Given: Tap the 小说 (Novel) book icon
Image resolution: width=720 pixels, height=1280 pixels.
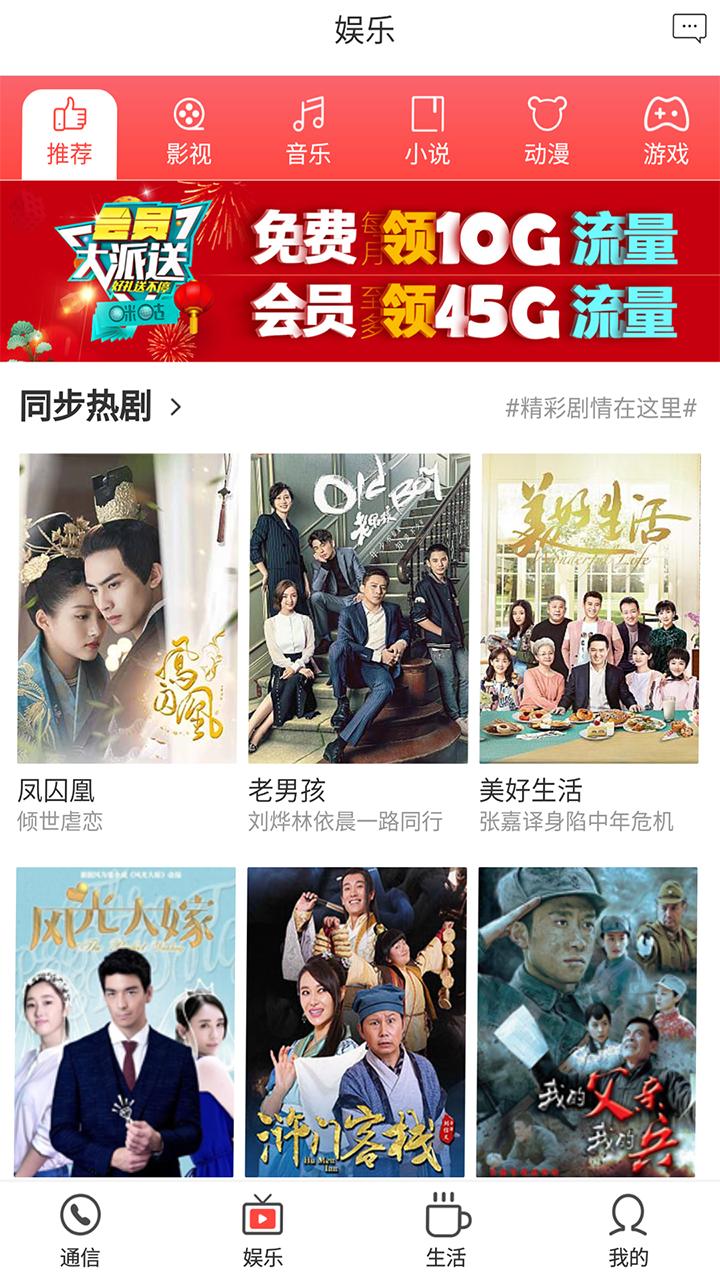Looking at the screenshot, I should tap(429, 116).
